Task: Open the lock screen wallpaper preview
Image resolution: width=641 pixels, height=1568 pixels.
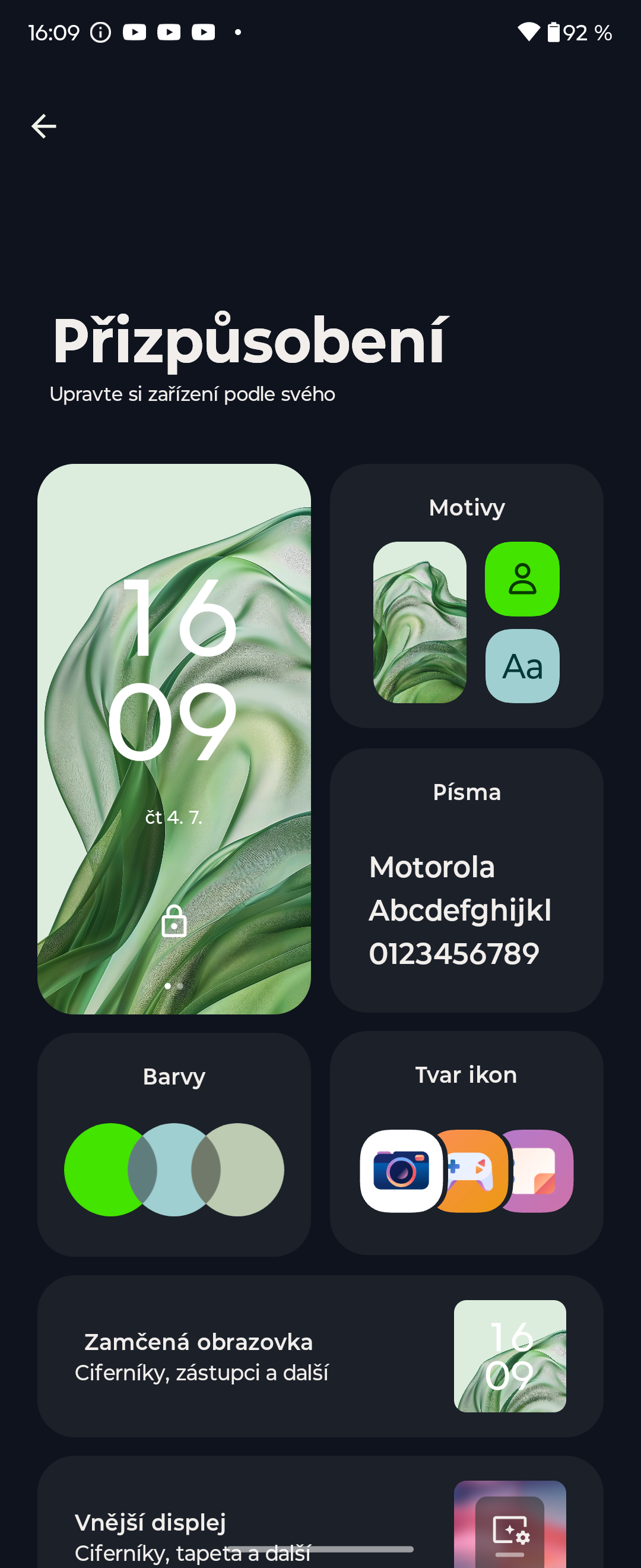Action: pyautogui.click(x=174, y=739)
